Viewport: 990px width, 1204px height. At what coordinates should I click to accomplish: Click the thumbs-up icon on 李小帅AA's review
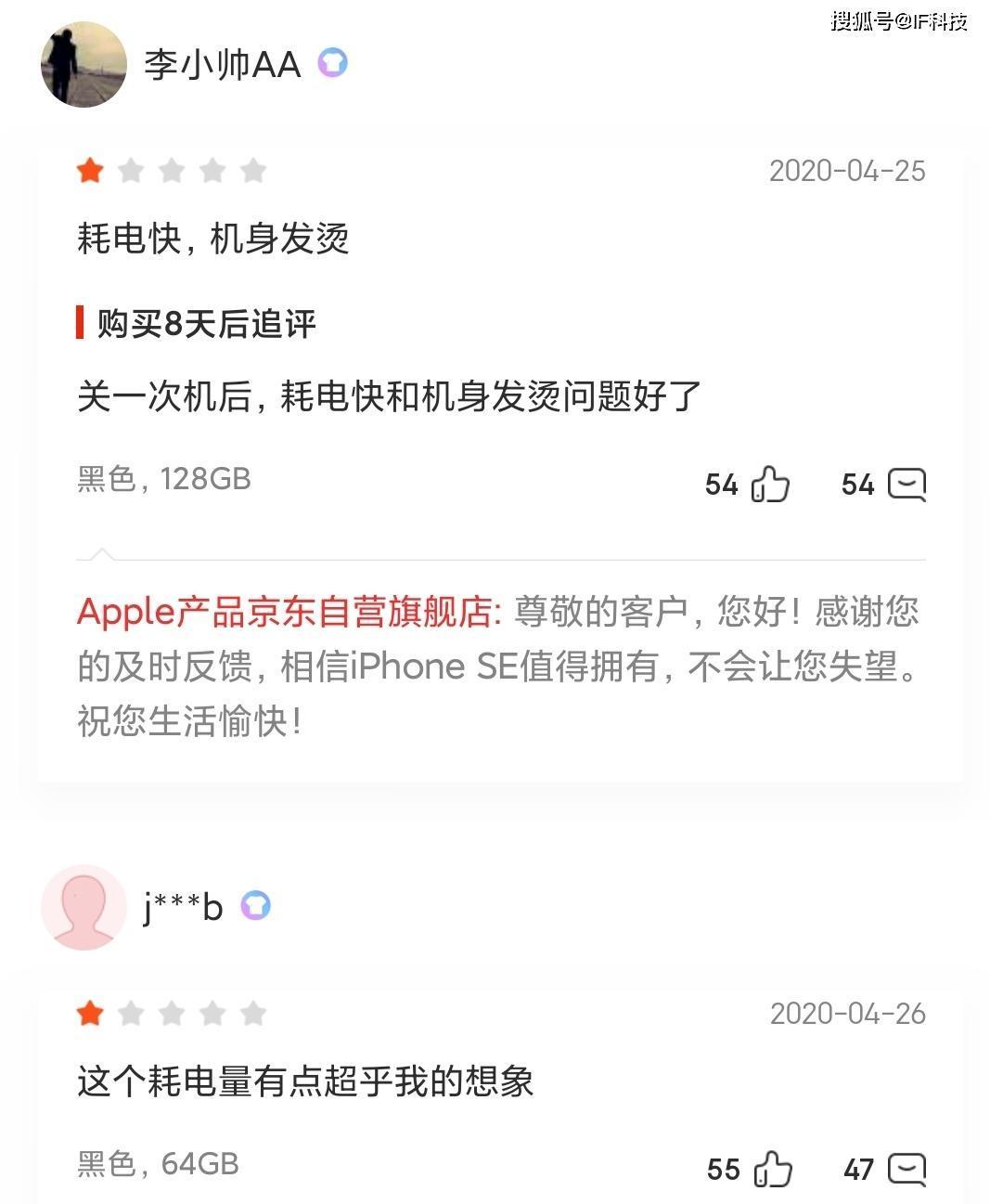point(768,484)
